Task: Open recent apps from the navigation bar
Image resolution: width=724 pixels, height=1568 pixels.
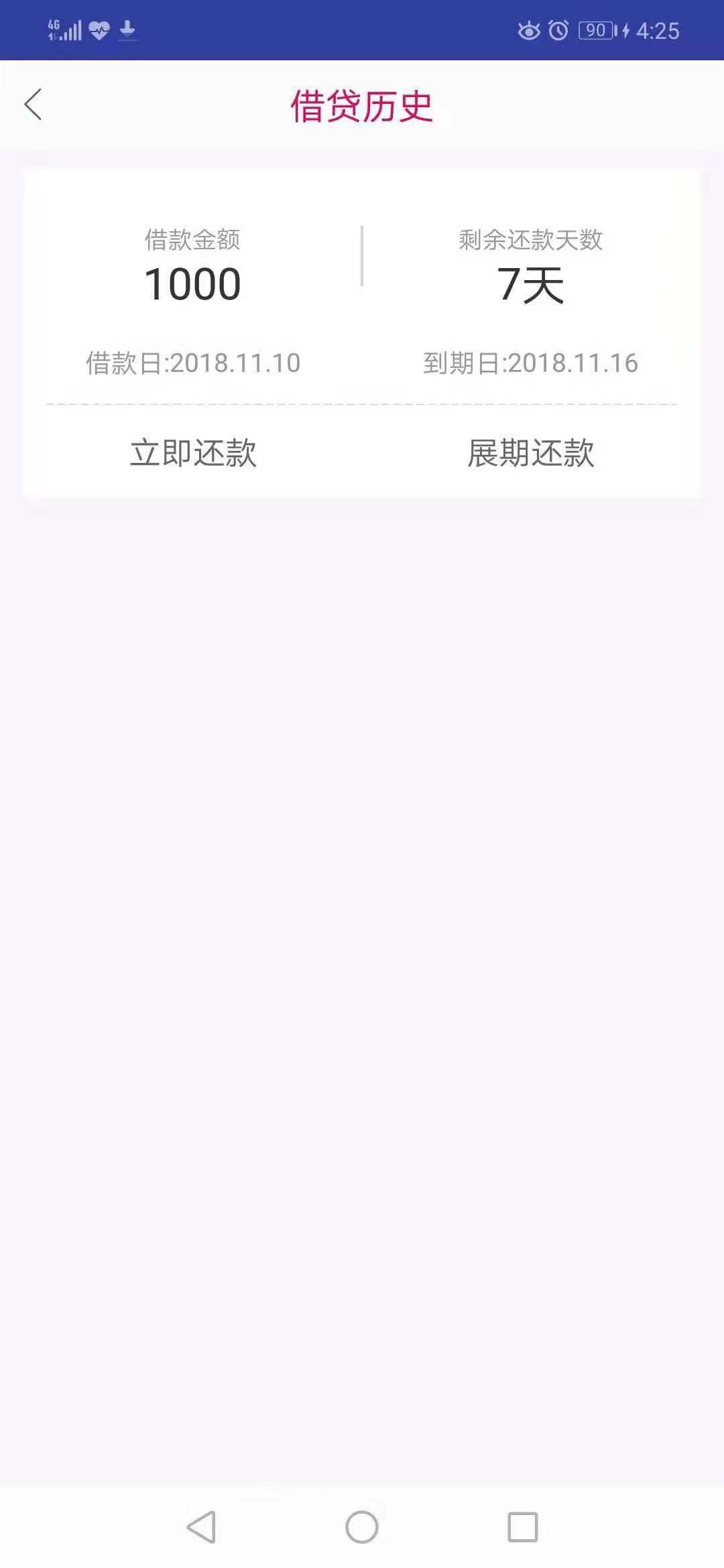Action: click(x=523, y=1527)
